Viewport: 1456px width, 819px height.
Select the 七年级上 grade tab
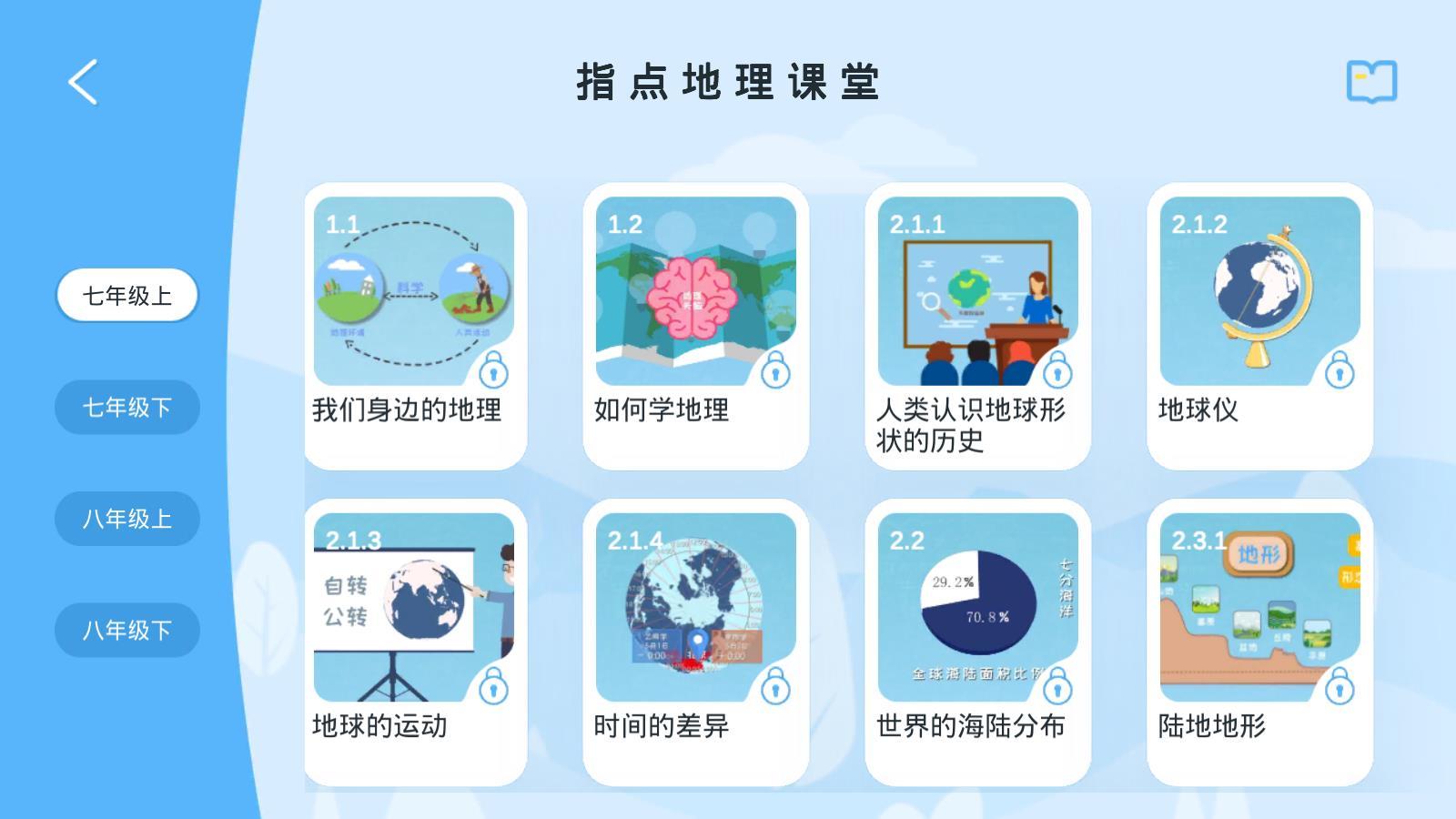pos(127,296)
